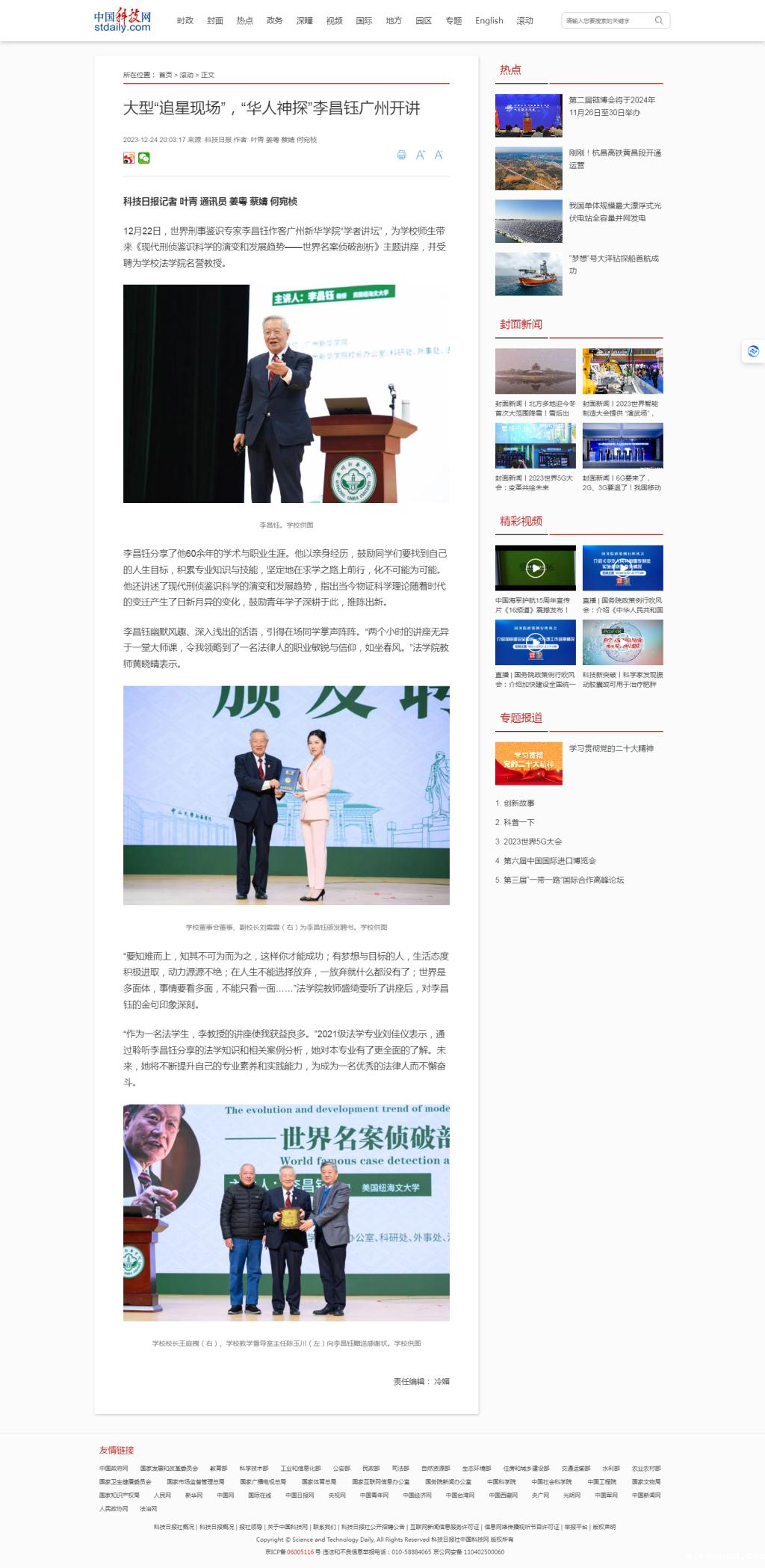Open 视频 navigation item
Image resolution: width=765 pixels, height=1568 pixels.
click(334, 21)
